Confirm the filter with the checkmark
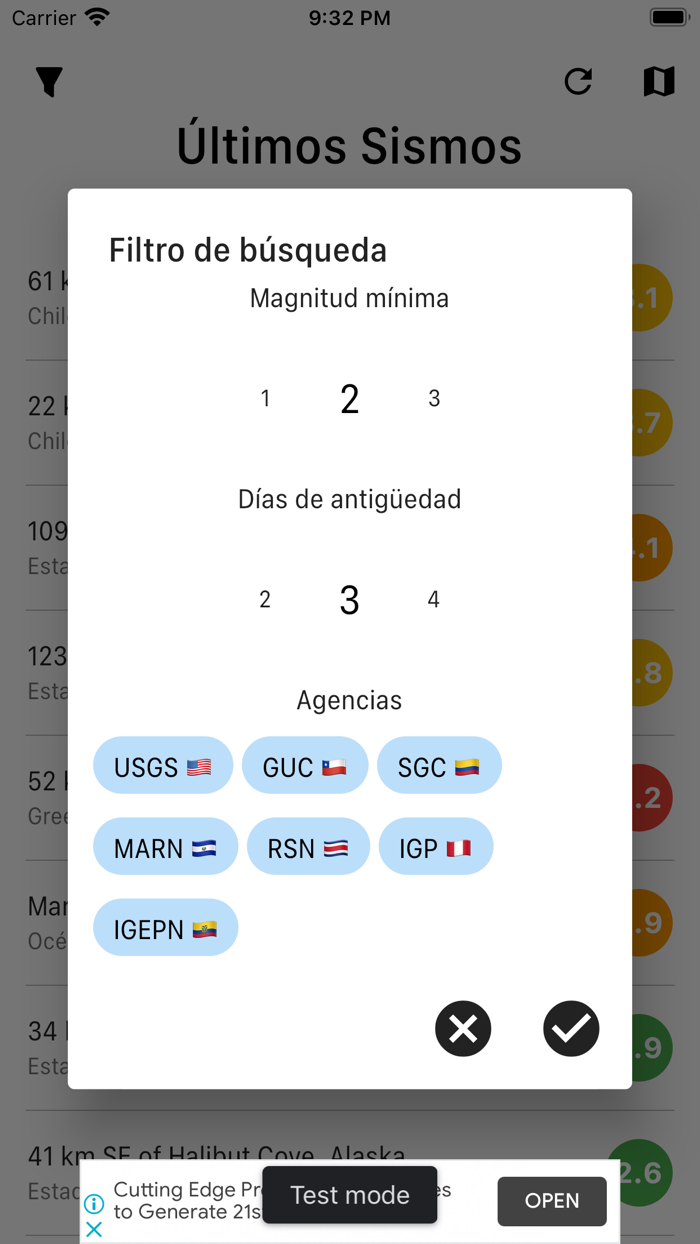 point(571,1028)
